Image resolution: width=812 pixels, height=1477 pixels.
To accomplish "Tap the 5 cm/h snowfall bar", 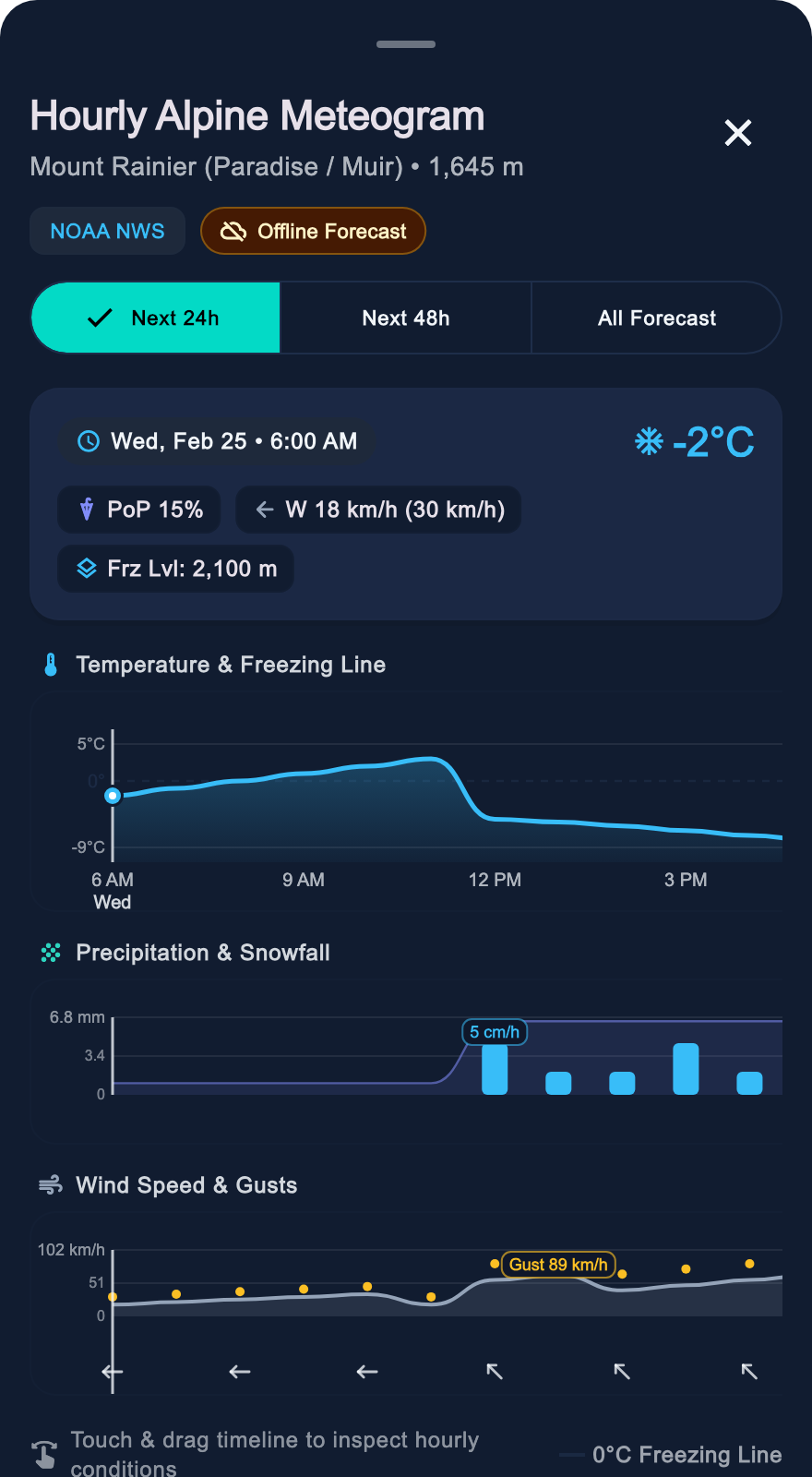I will (x=495, y=1069).
